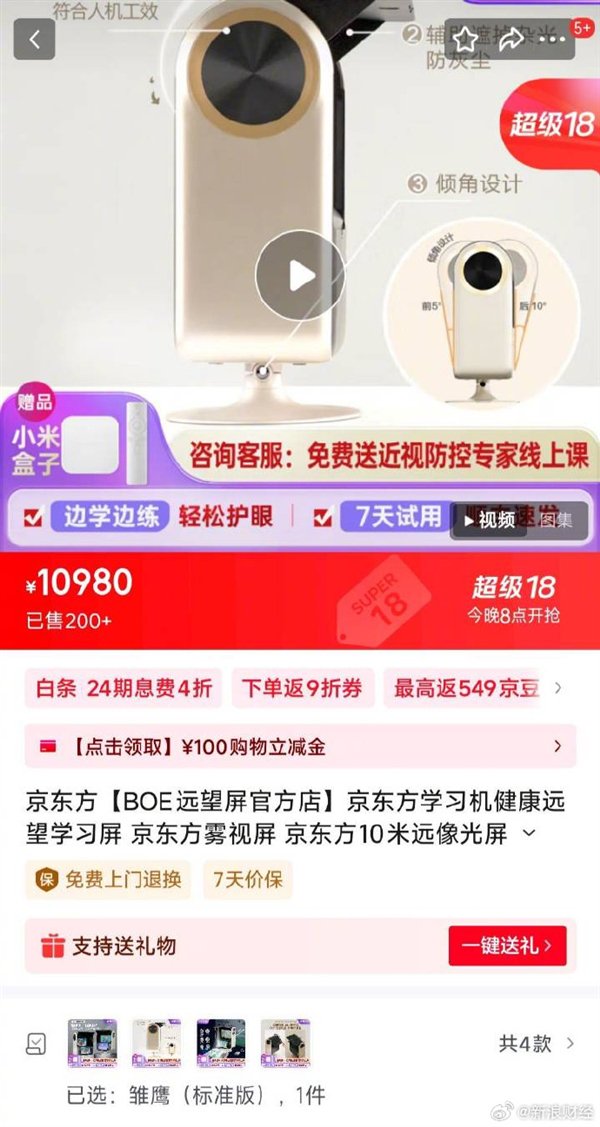Go back with the top-left arrow
This screenshot has height=1127, width=600.
coord(35,40)
